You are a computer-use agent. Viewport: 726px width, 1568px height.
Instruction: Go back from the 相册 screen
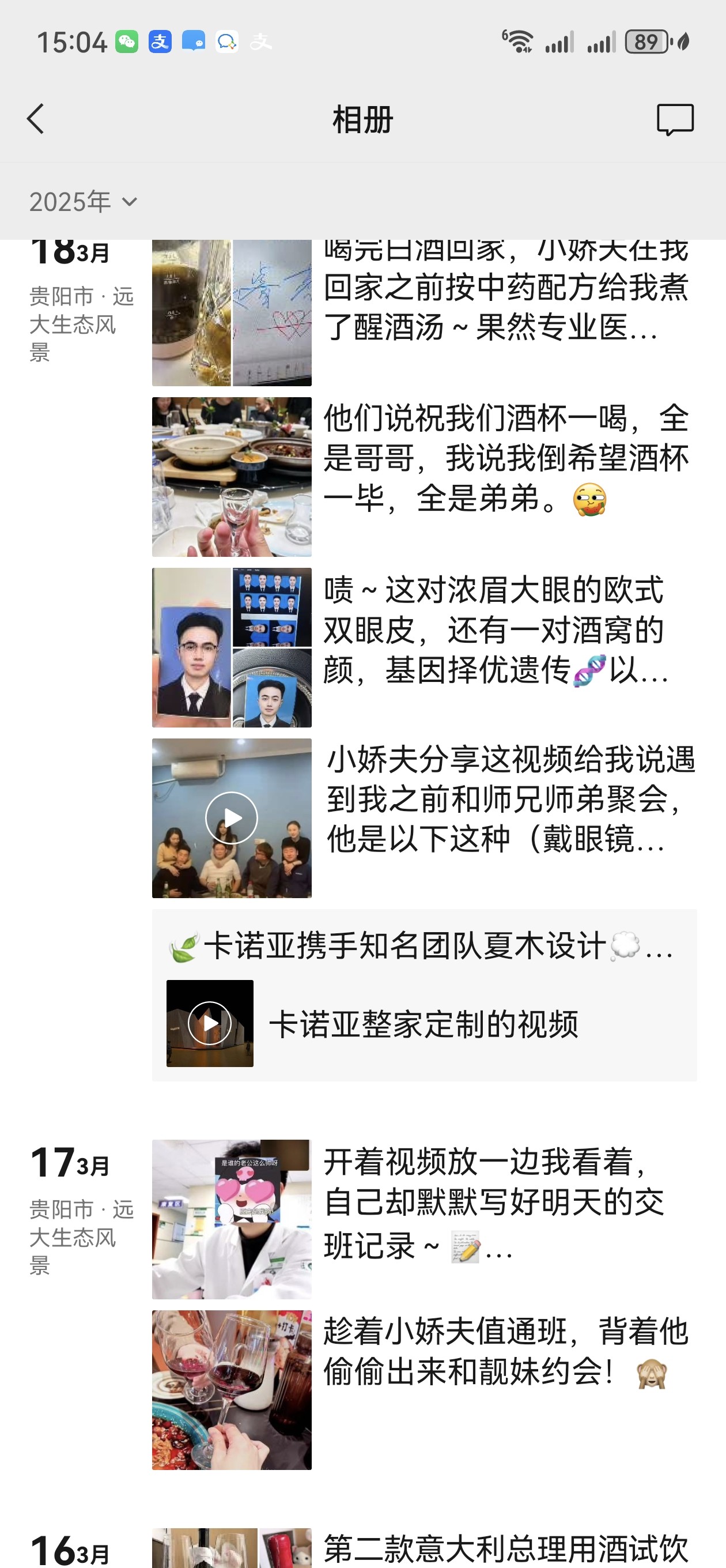click(36, 119)
